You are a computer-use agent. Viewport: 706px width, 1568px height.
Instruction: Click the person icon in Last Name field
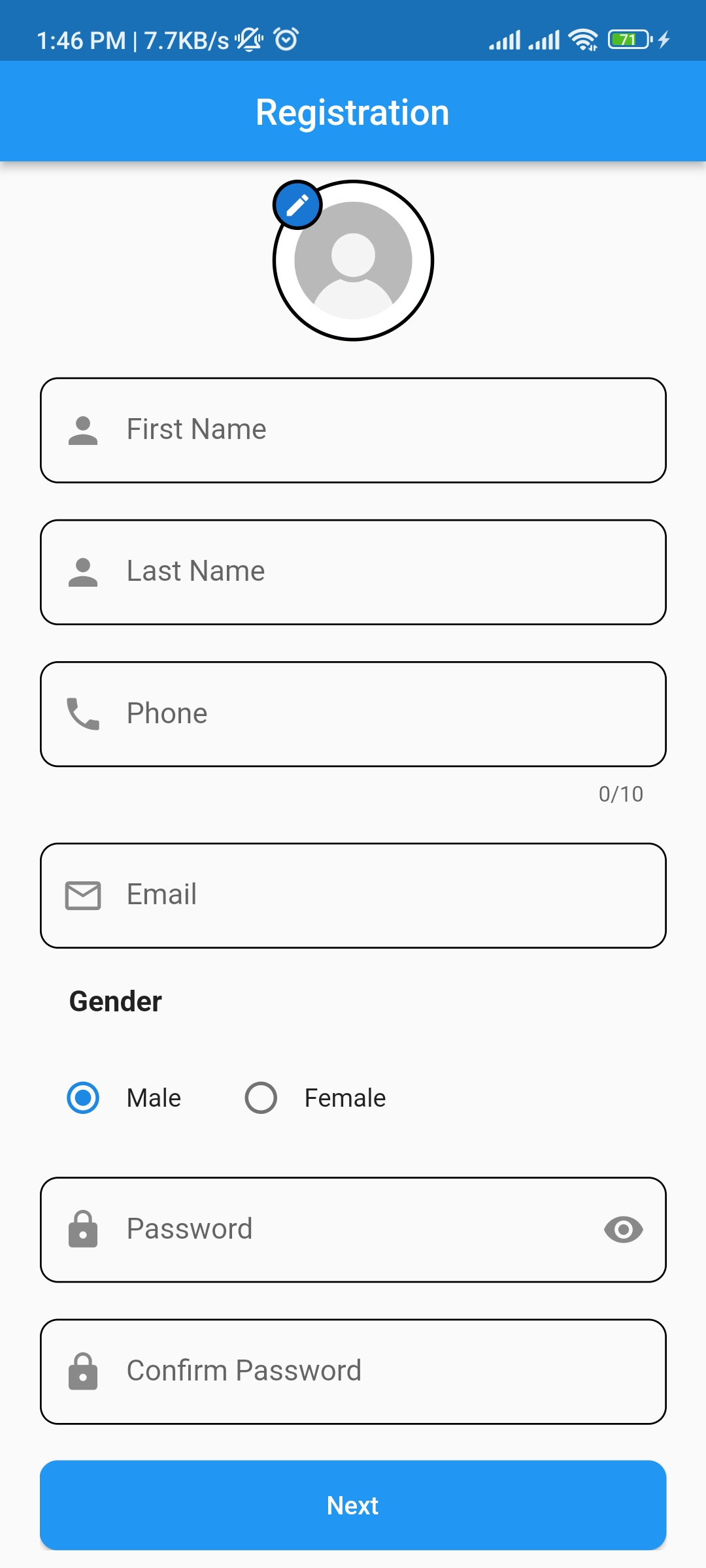(82, 571)
